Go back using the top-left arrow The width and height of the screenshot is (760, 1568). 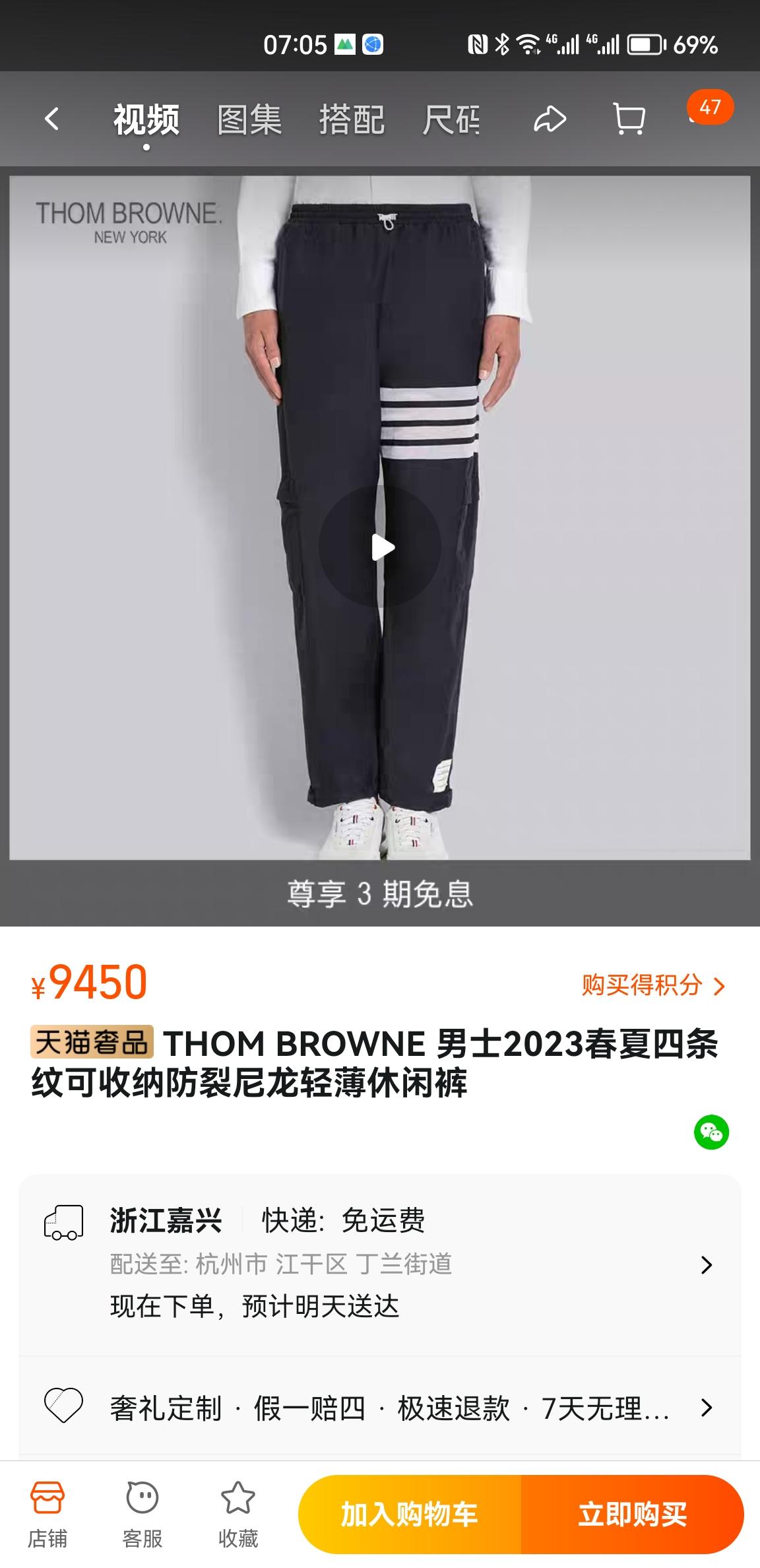[x=51, y=119]
